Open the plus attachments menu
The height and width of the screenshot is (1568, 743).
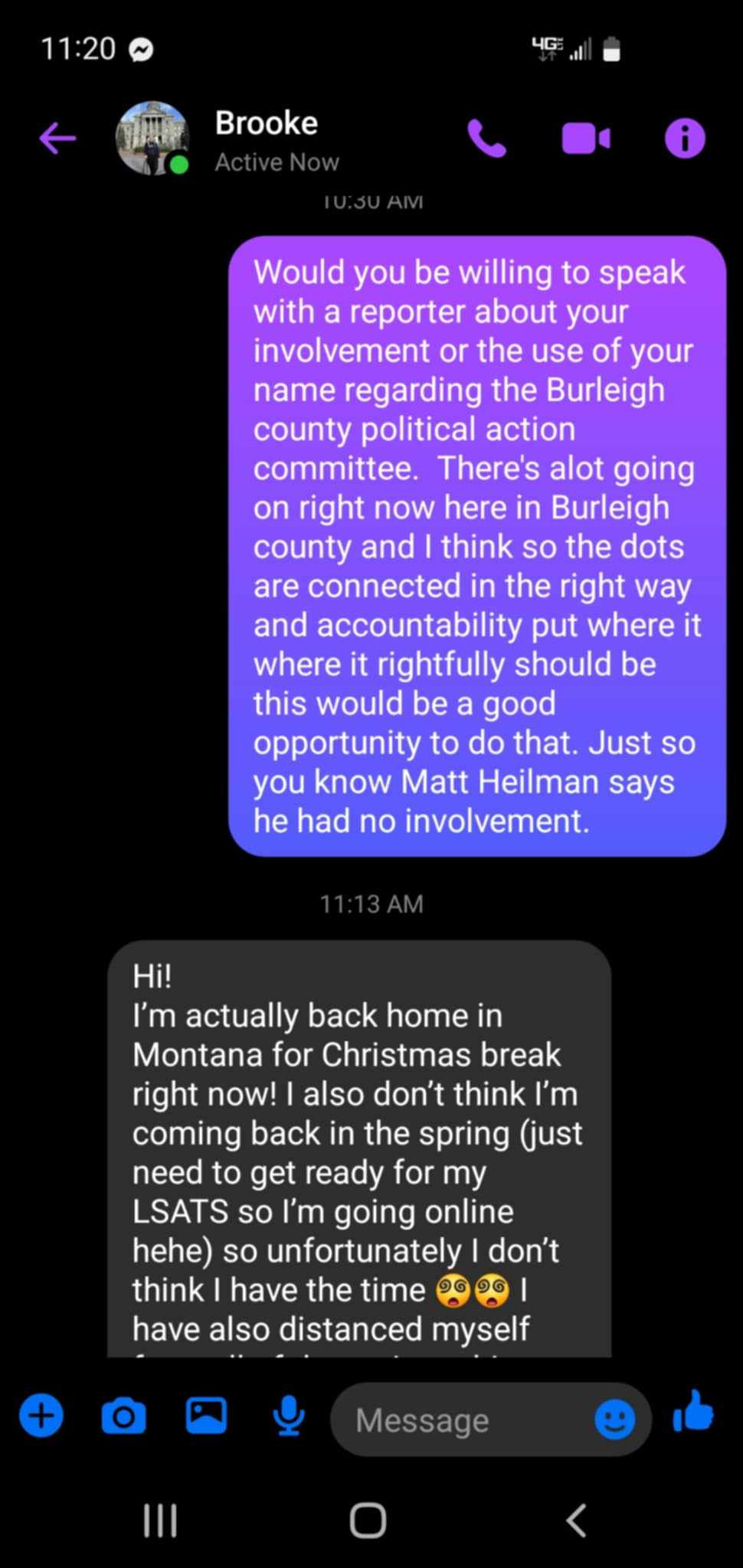[x=41, y=1416]
